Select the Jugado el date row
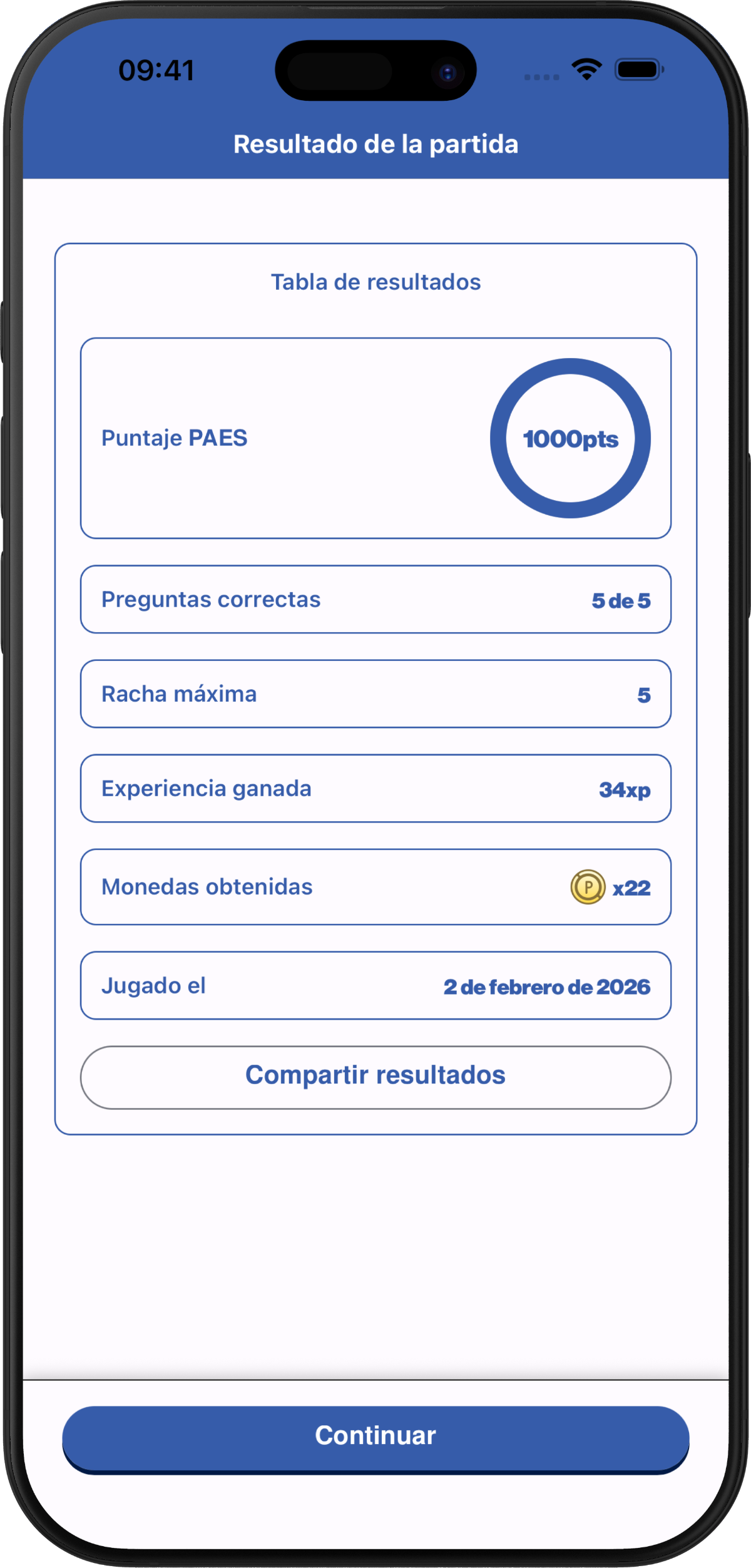 (375, 985)
